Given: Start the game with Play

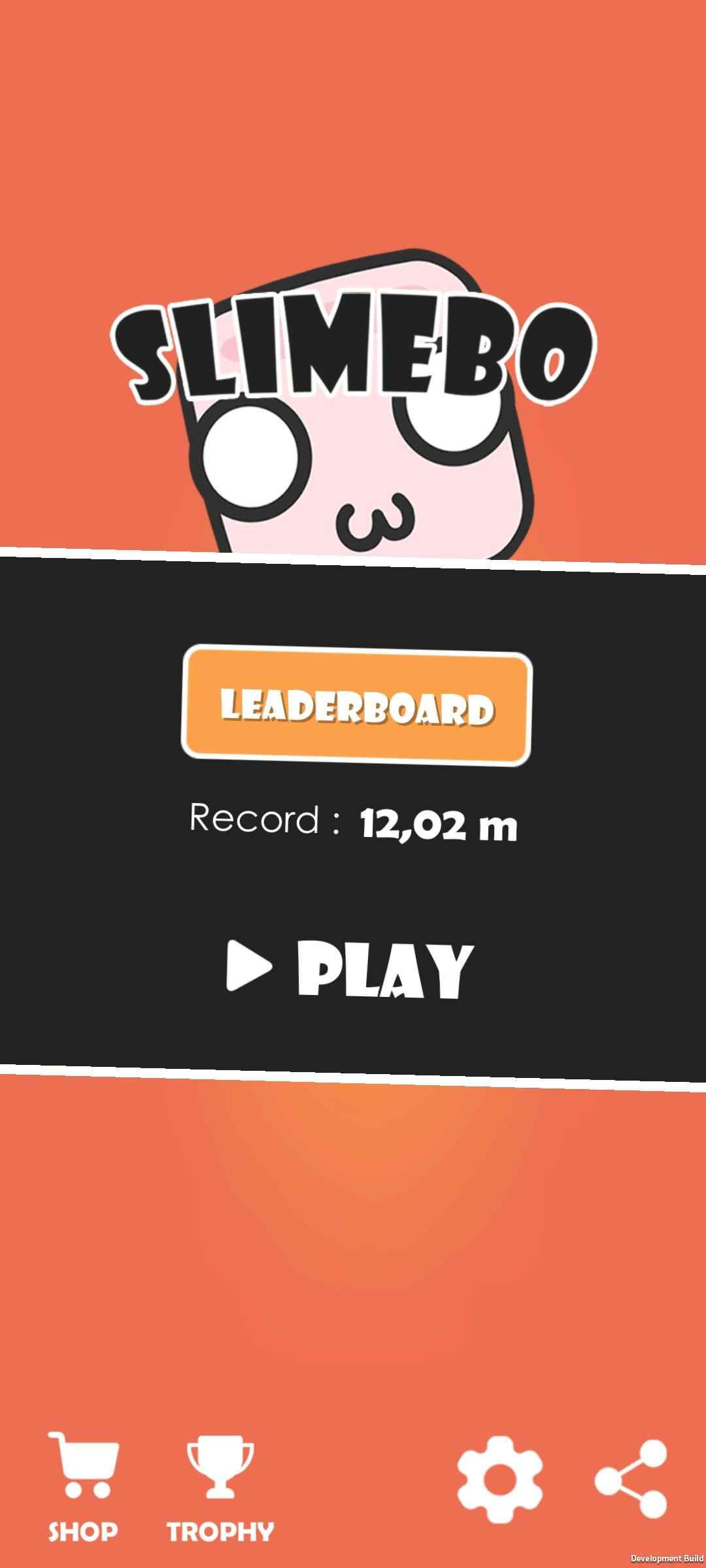Looking at the screenshot, I should [x=350, y=969].
